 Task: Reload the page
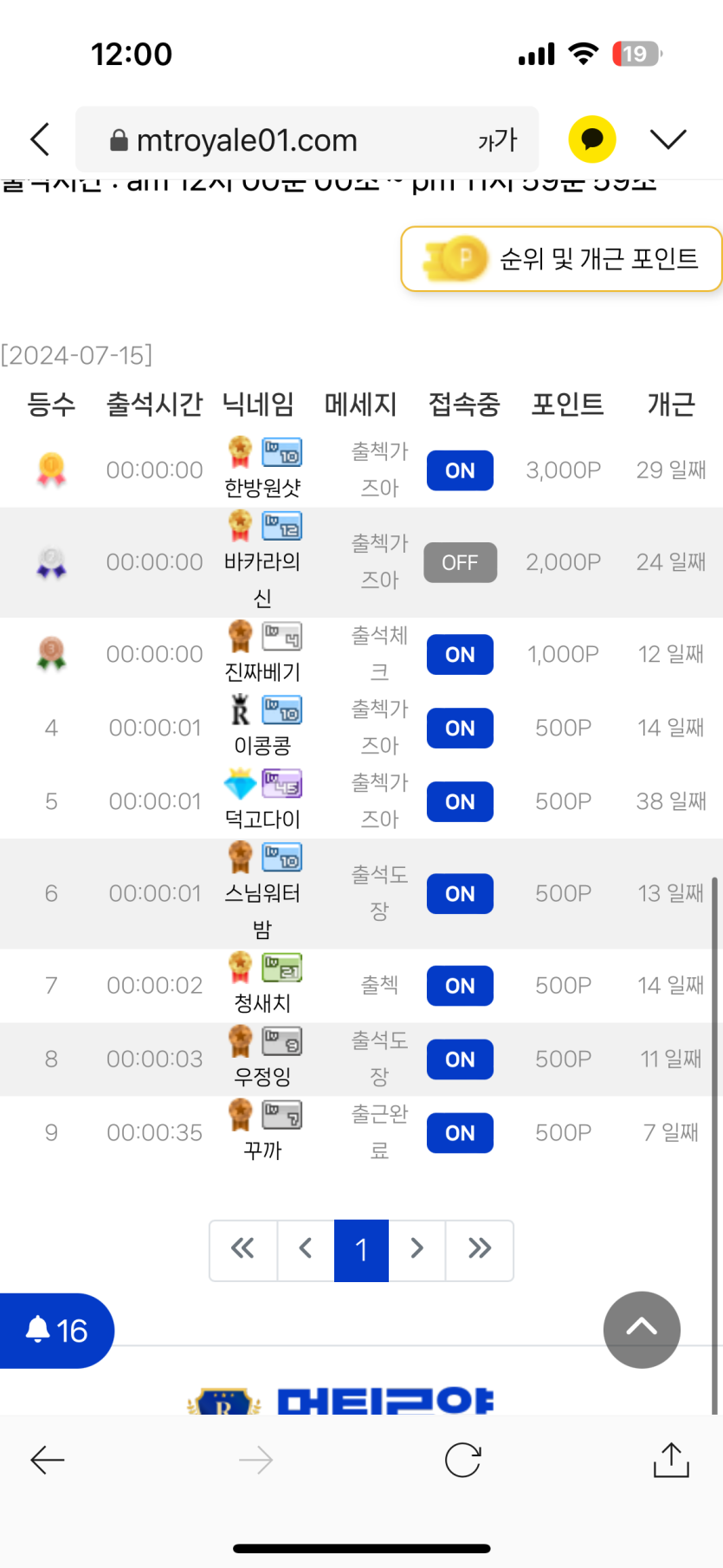click(462, 1460)
